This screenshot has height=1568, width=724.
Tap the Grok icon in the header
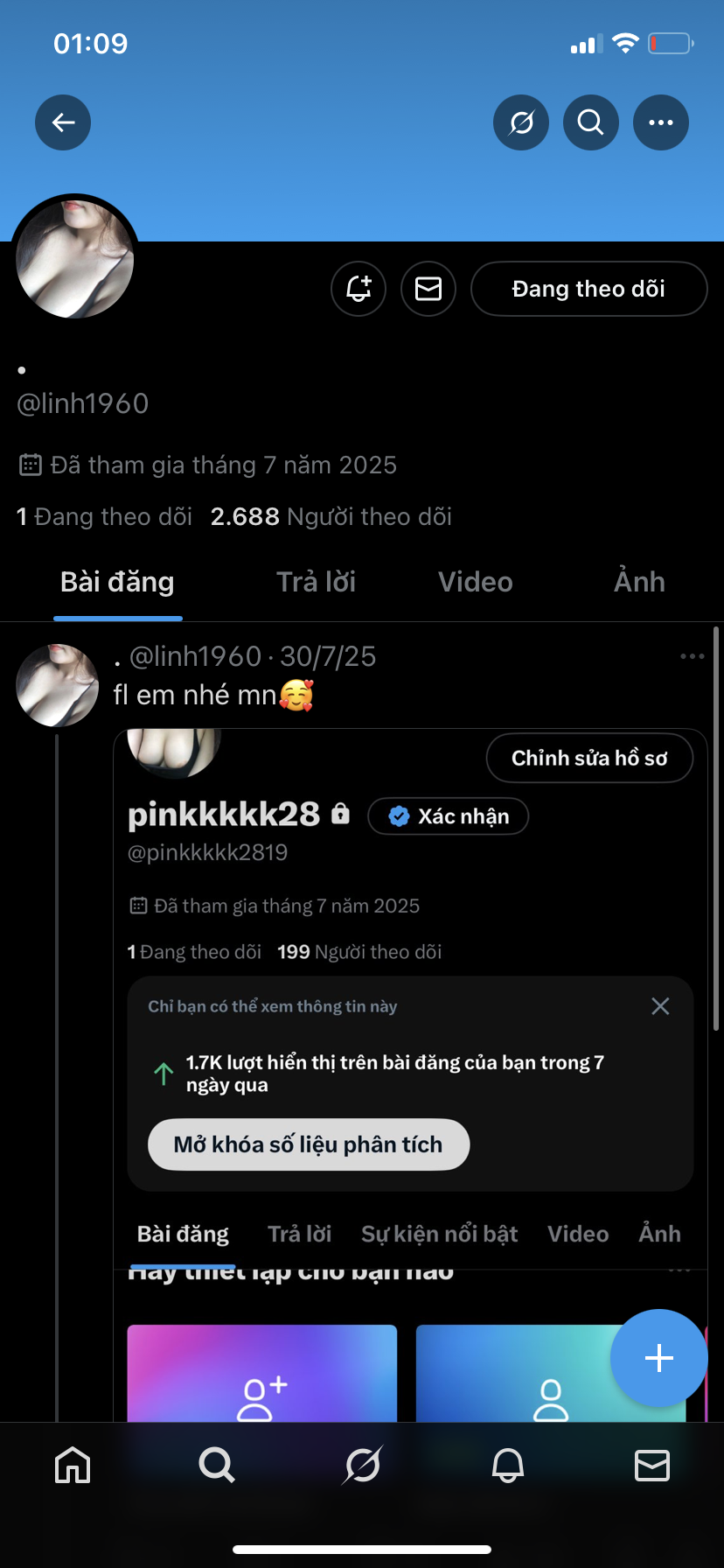(521, 122)
